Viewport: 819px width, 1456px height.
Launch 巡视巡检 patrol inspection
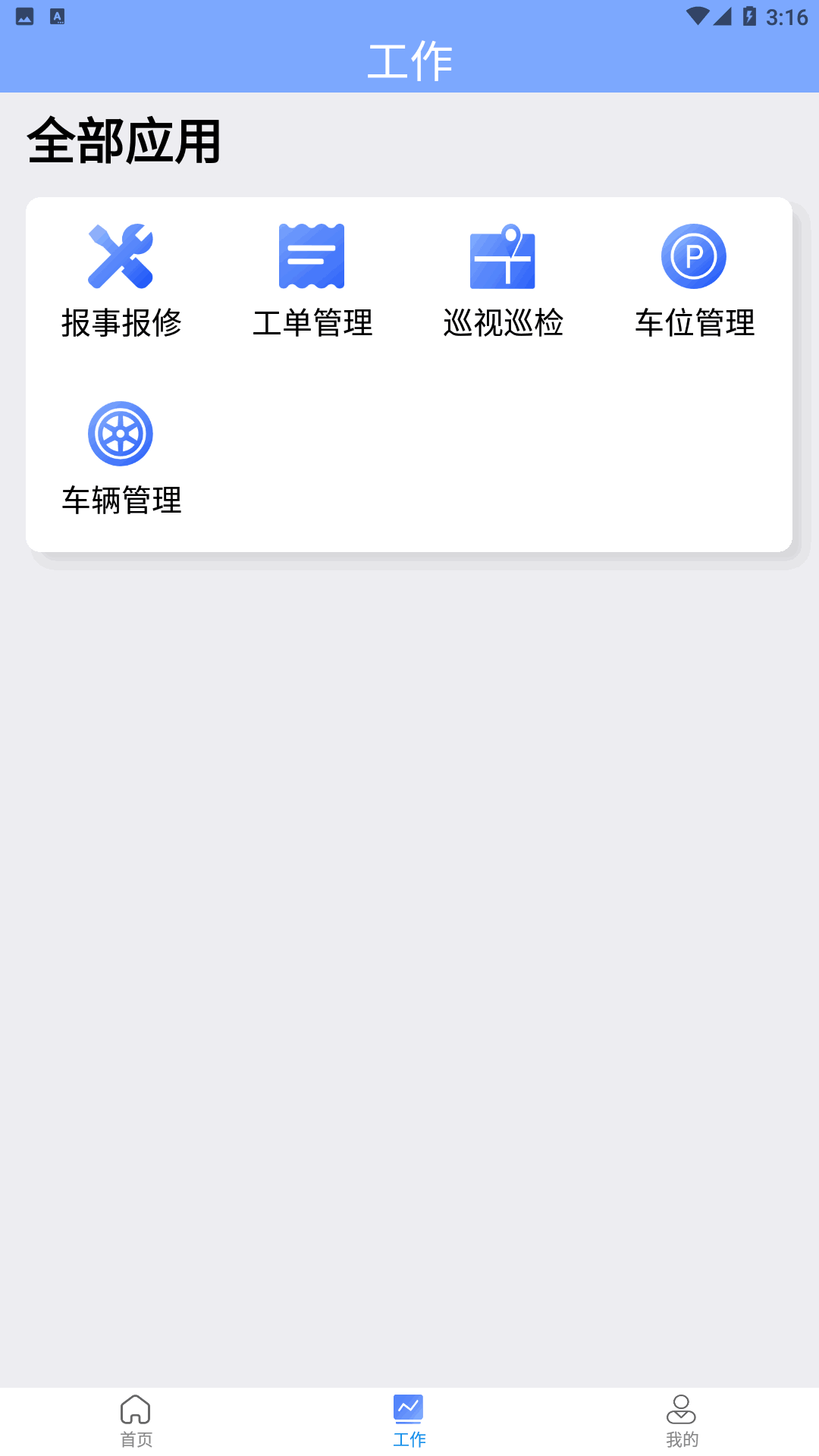pos(503,281)
